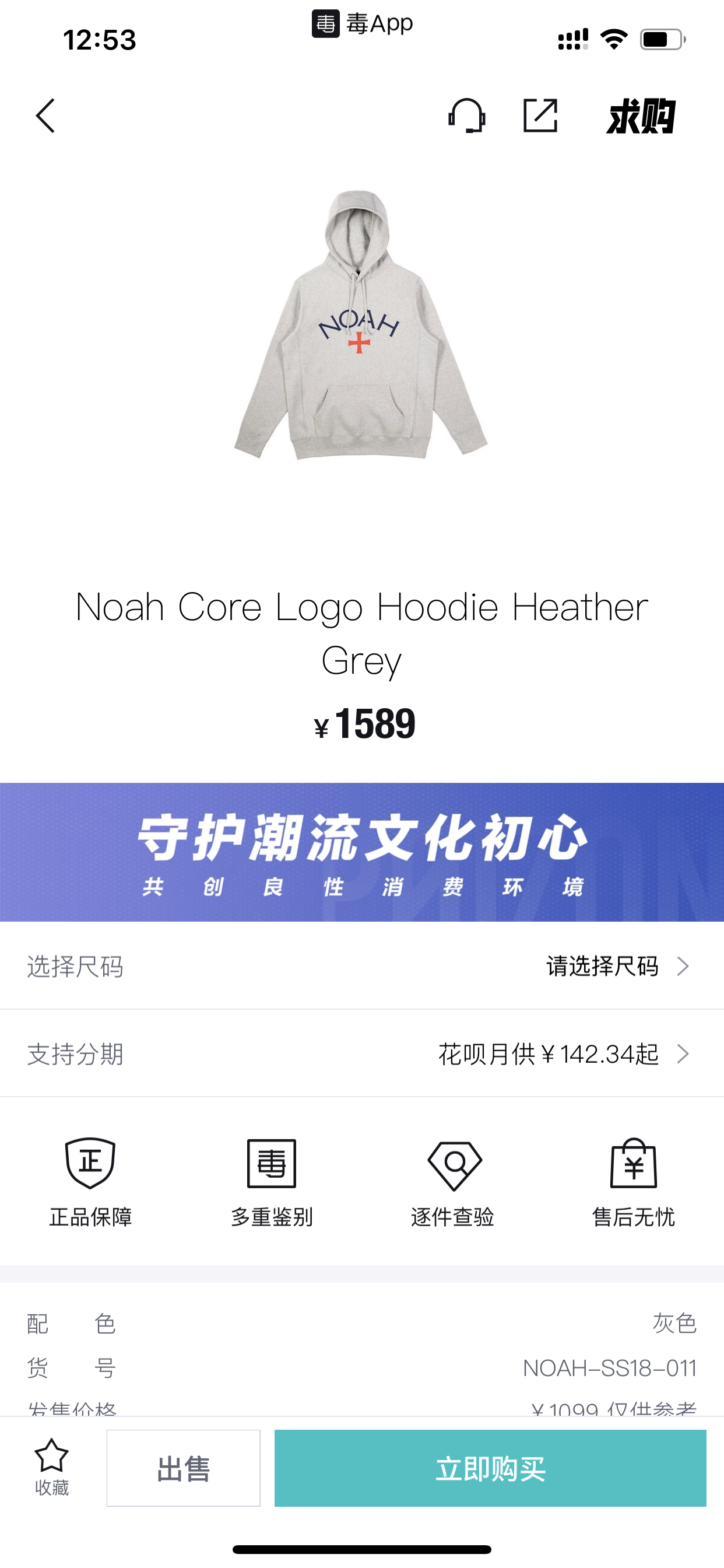Go back to the previous page
Screen dimensions: 724x1568
(x=45, y=116)
